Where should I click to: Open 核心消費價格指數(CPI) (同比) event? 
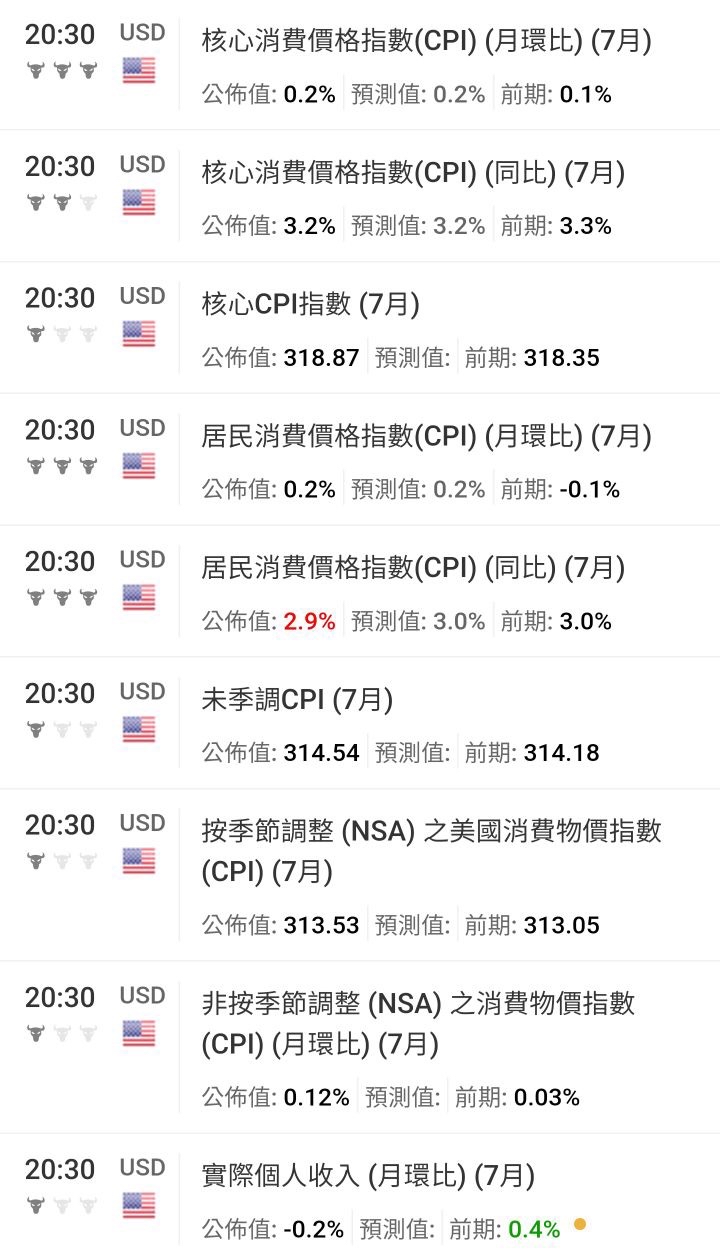tap(413, 173)
